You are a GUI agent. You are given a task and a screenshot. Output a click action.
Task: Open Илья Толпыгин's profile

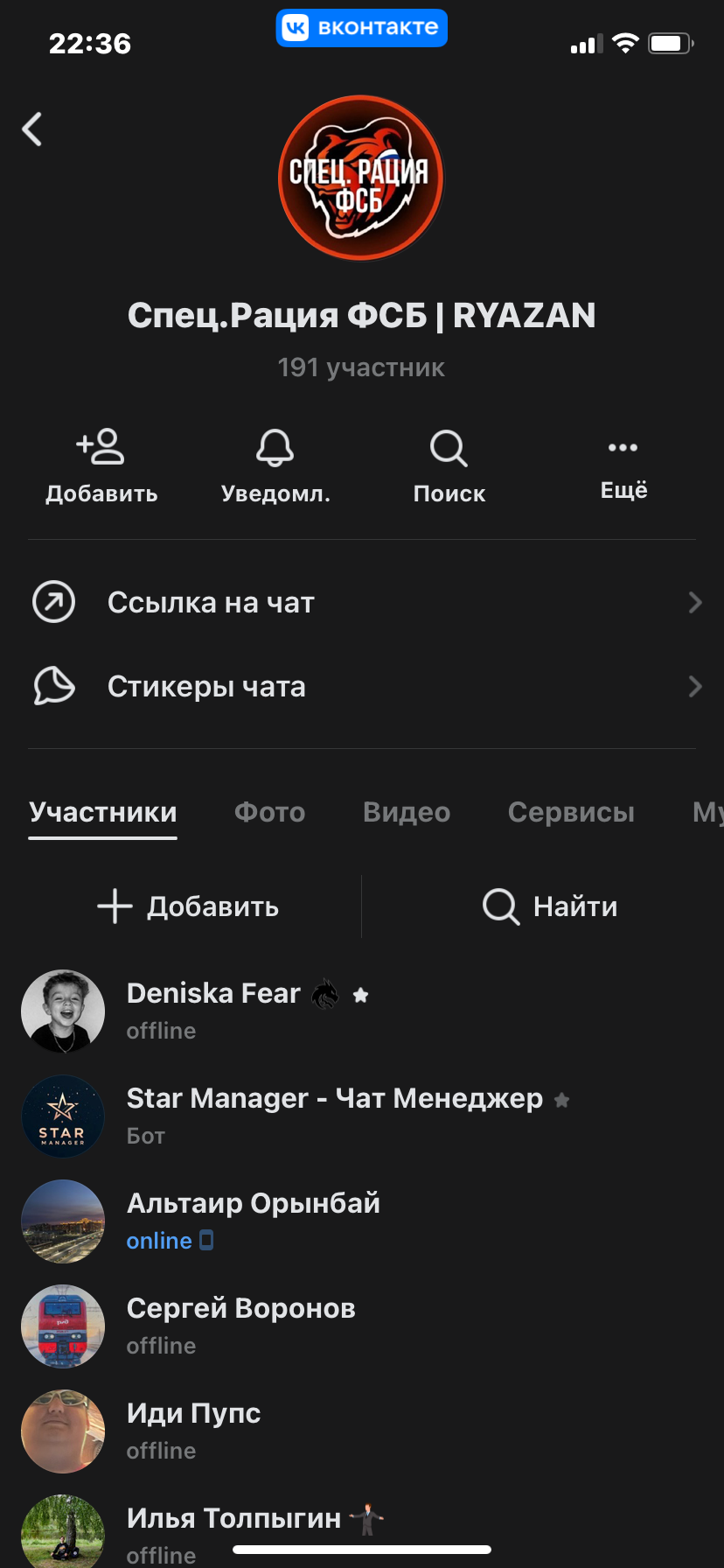pyautogui.click(x=233, y=1531)
